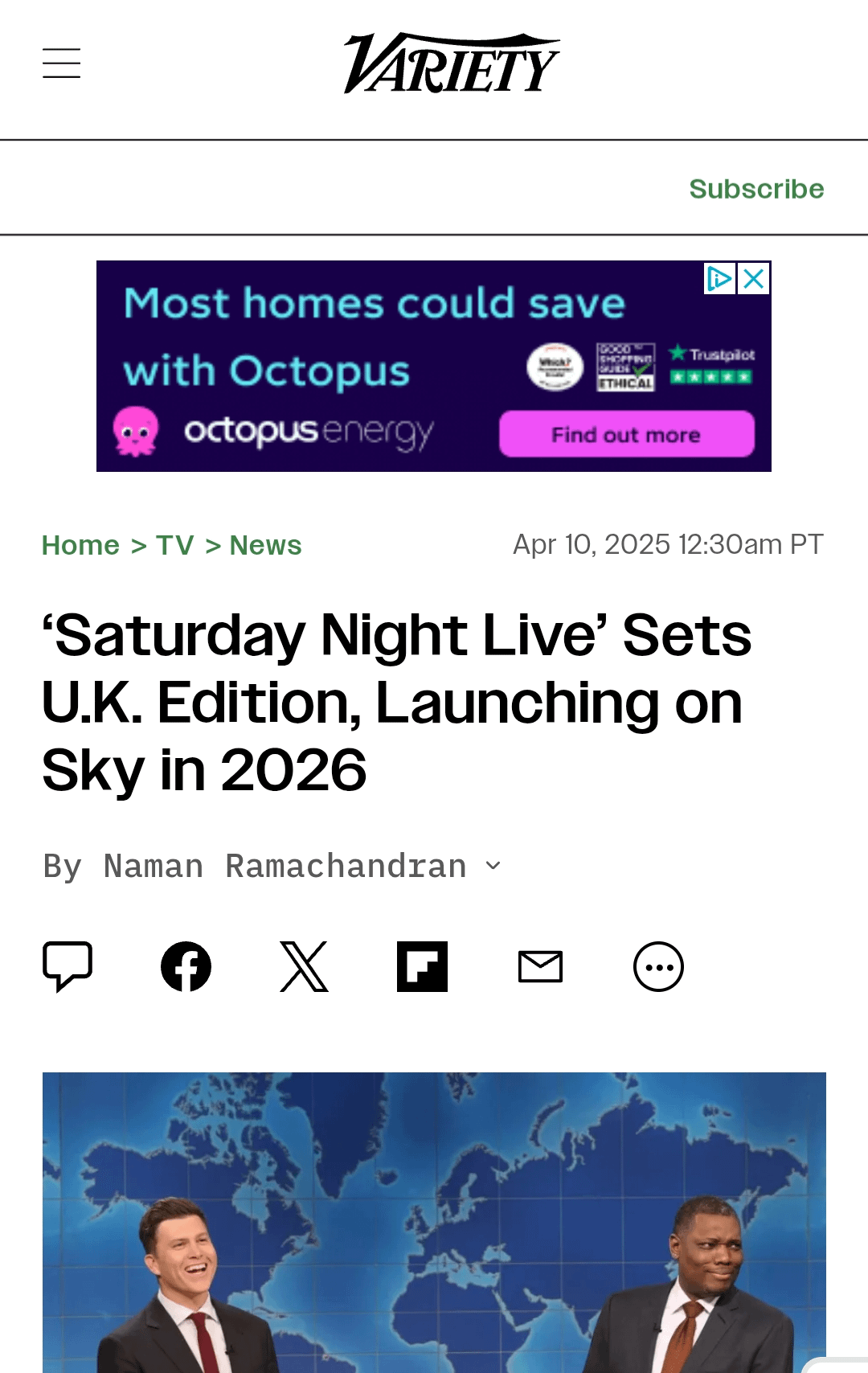
Task: Go to the Variety homepage logo
Action: [451, 64]
